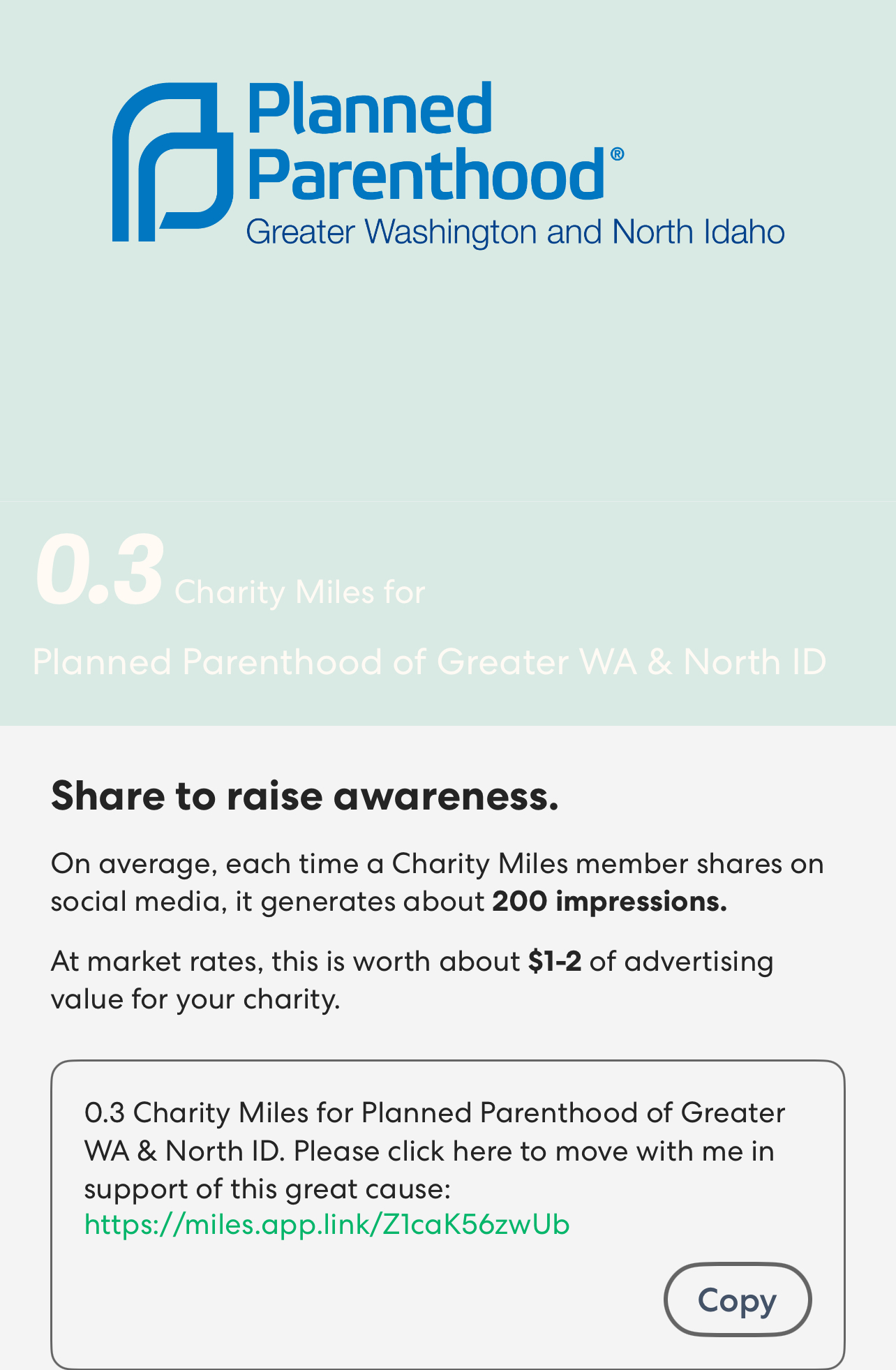
Task: Open the miles.app.link share URL
Action: (327, 1225)
